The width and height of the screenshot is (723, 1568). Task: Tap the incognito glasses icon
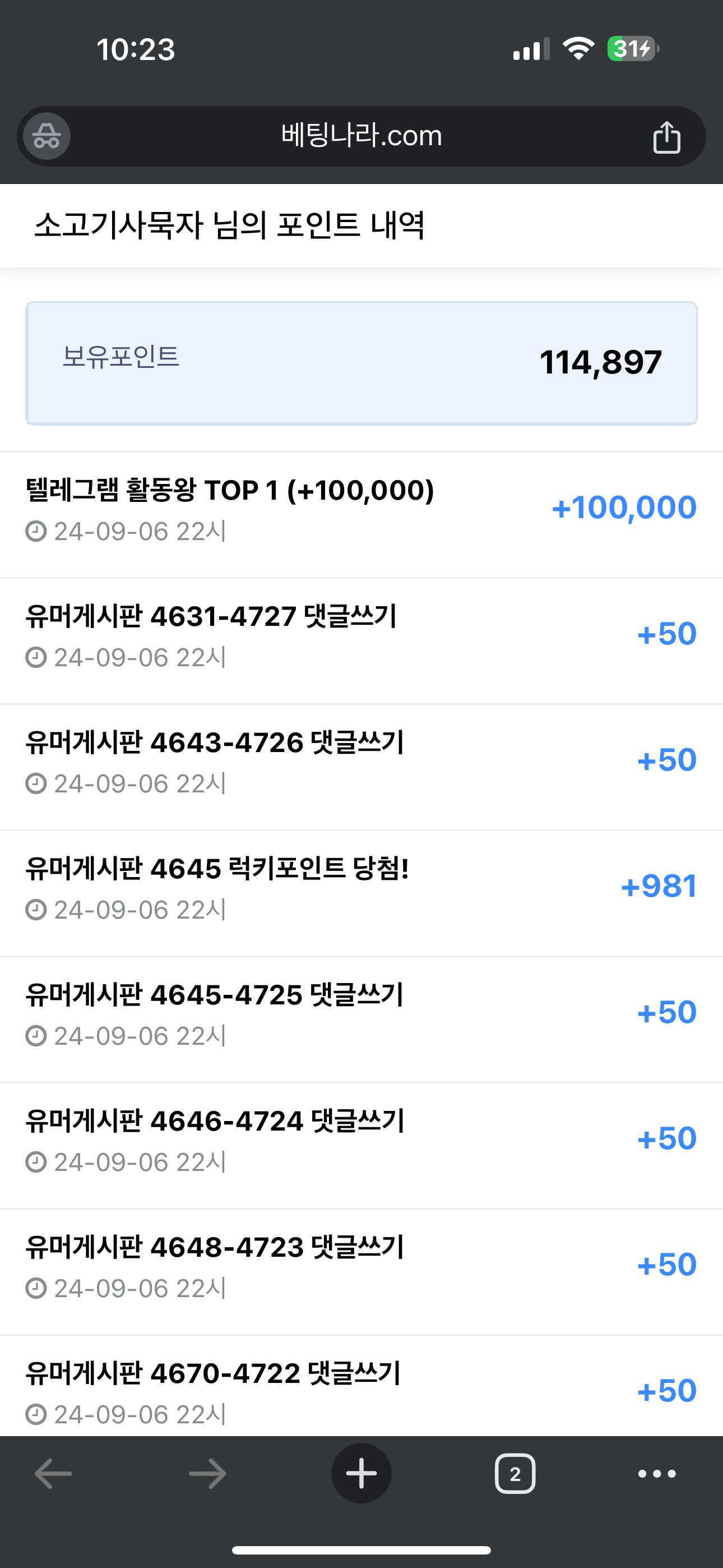click(x=47, y=136)
